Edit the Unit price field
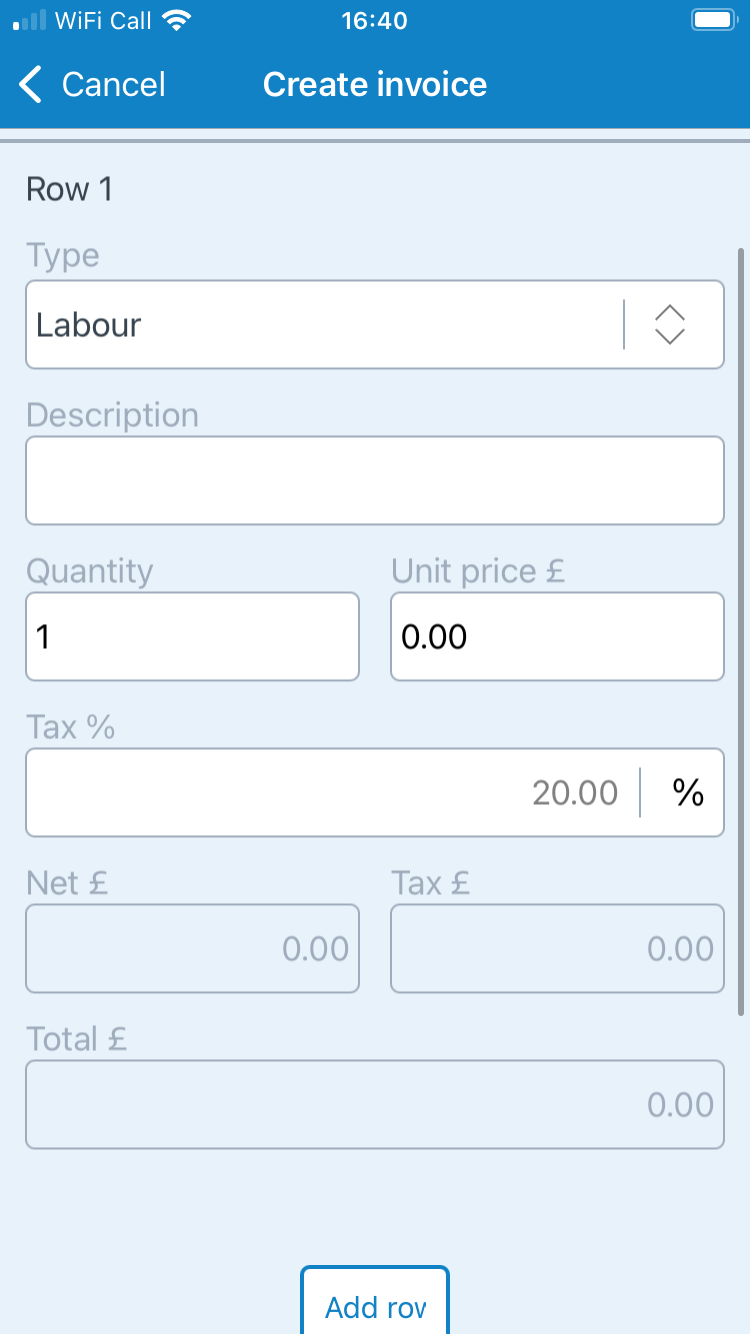This screenshot has width=750, height=1334. click(556, 637)
